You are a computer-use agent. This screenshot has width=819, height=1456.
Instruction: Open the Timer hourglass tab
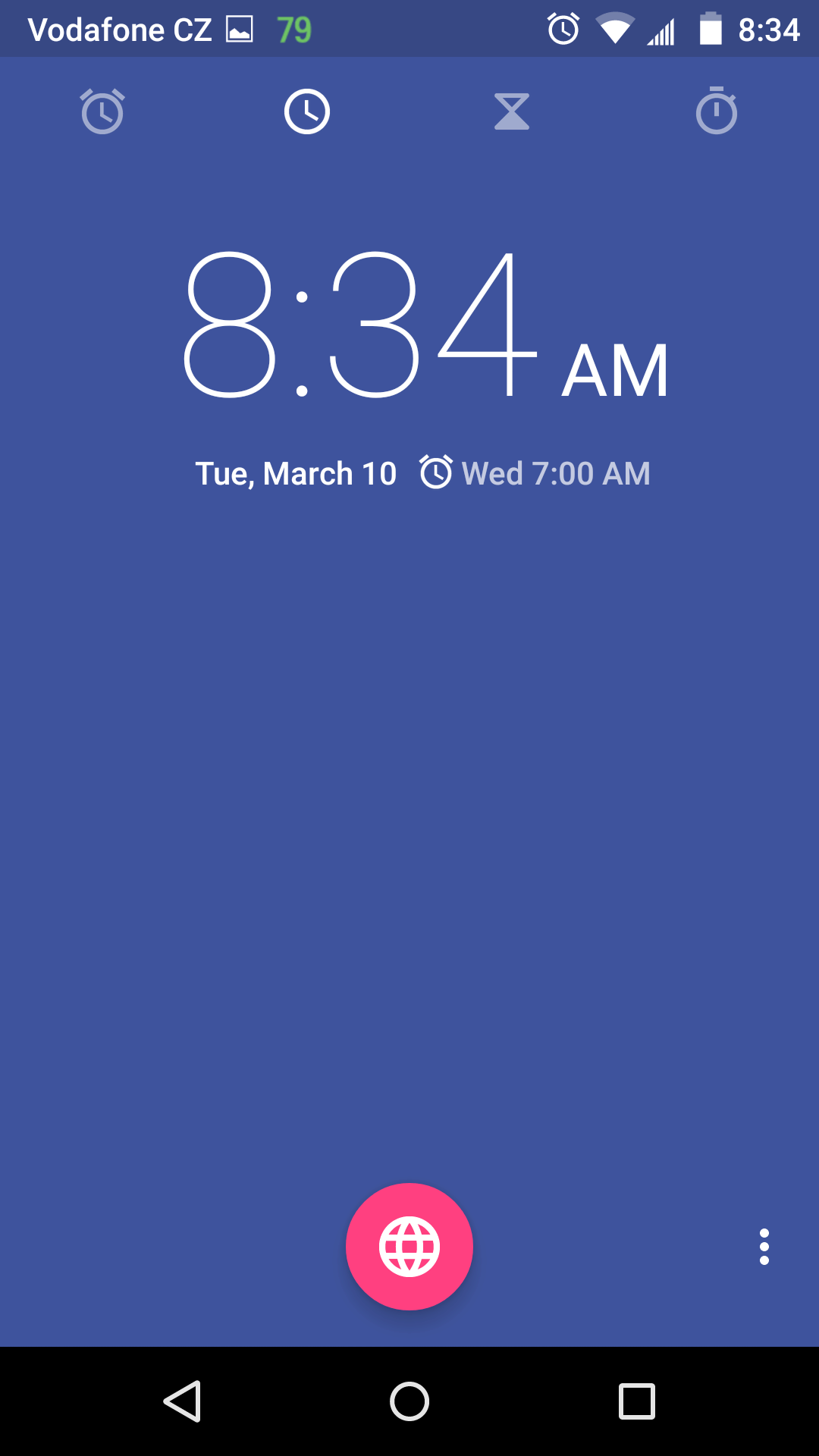(512, 112)
